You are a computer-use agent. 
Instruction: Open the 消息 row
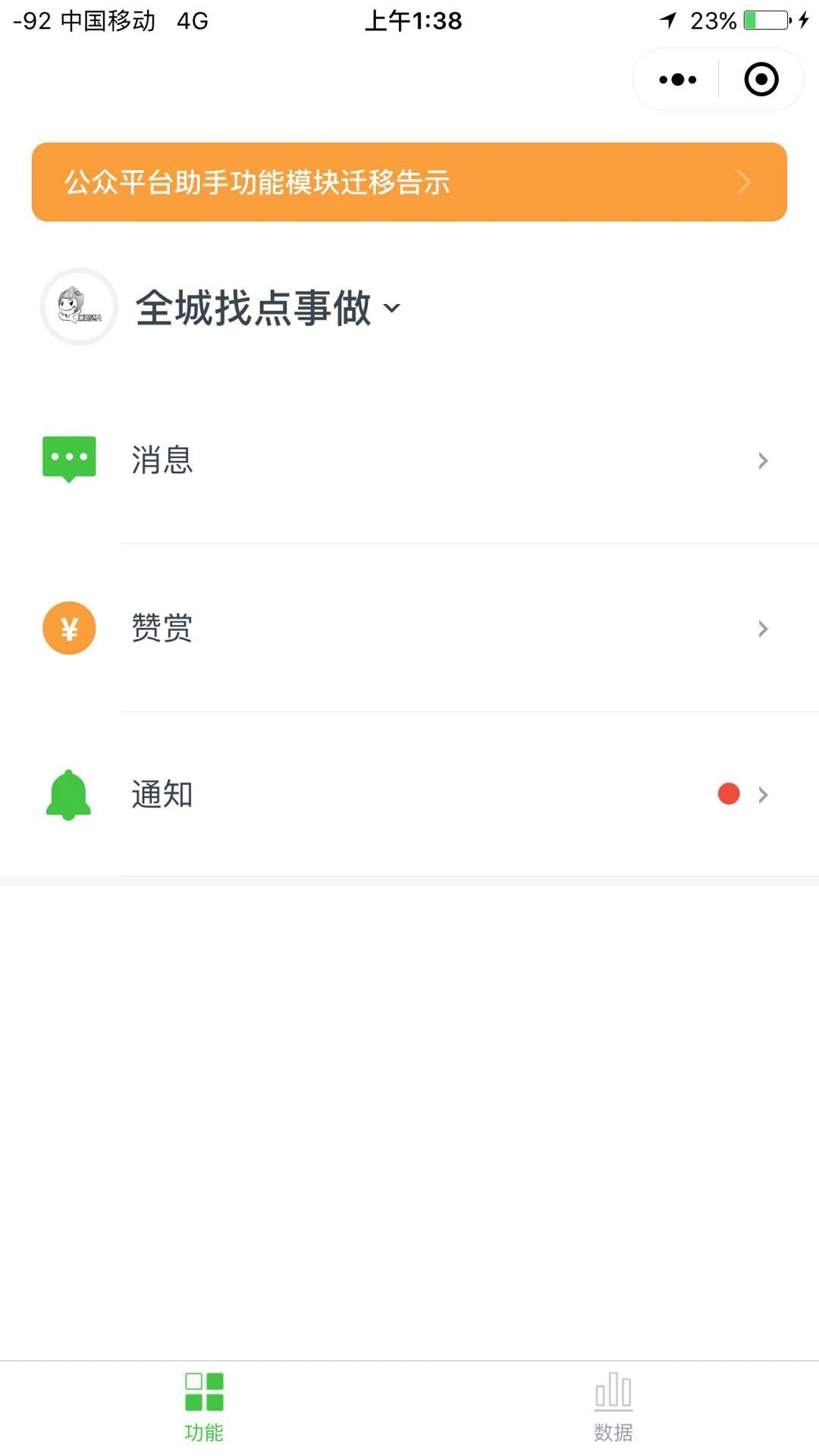click(x=409, y=460)
